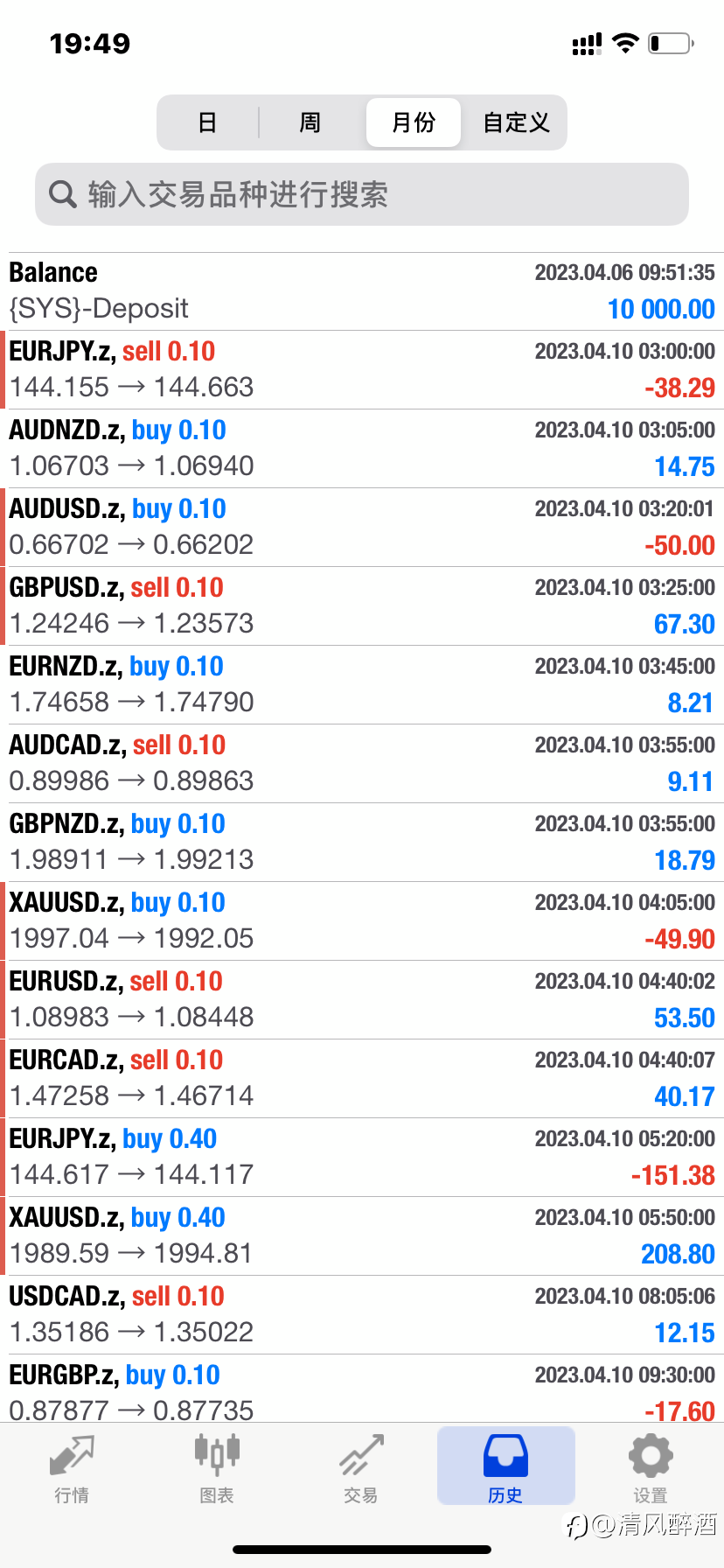Open the GBPNZD.z buy 0.10 trade

[x=362, y=843]
